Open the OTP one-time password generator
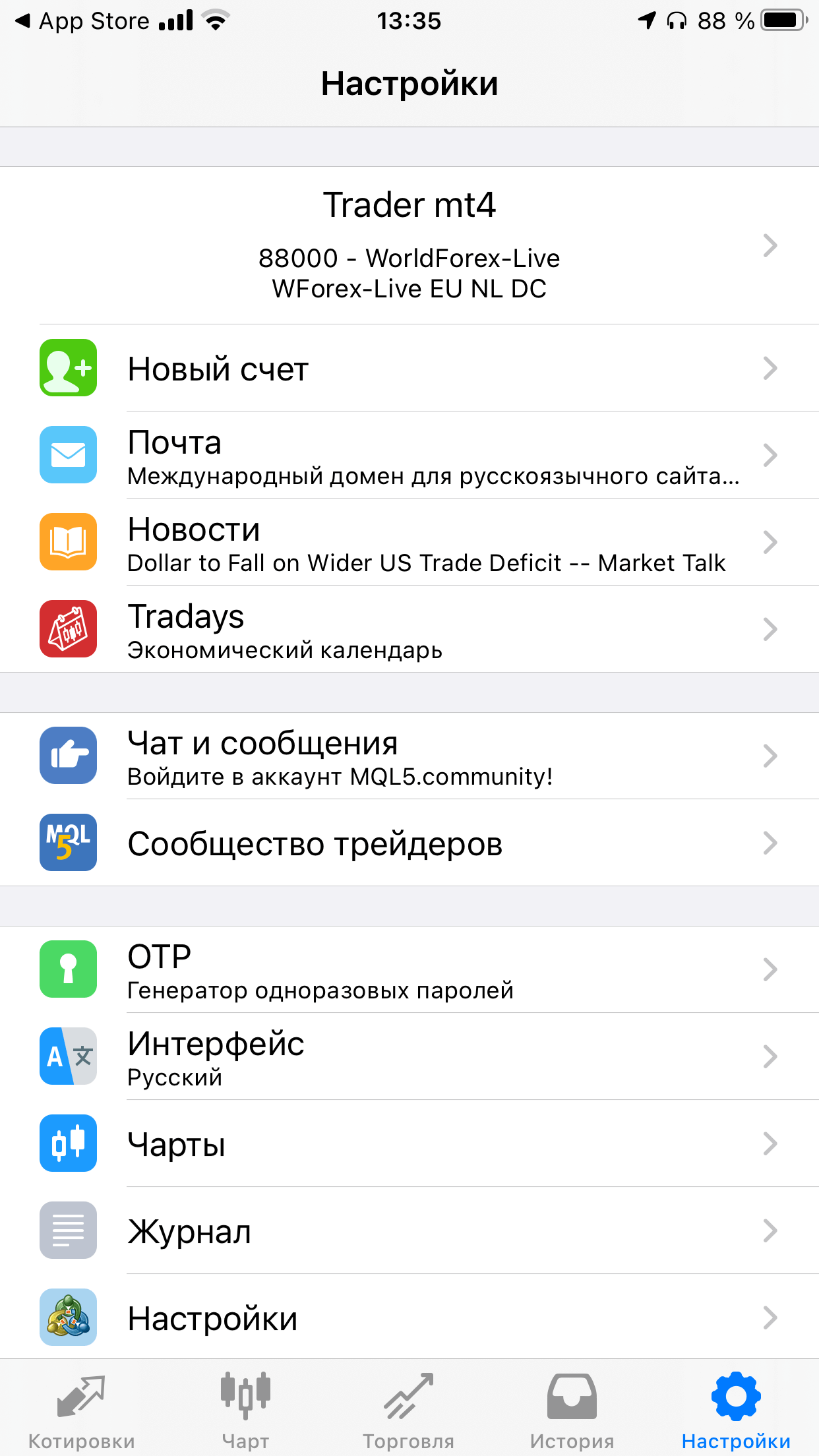819x1456 pixels. point(409,969)
